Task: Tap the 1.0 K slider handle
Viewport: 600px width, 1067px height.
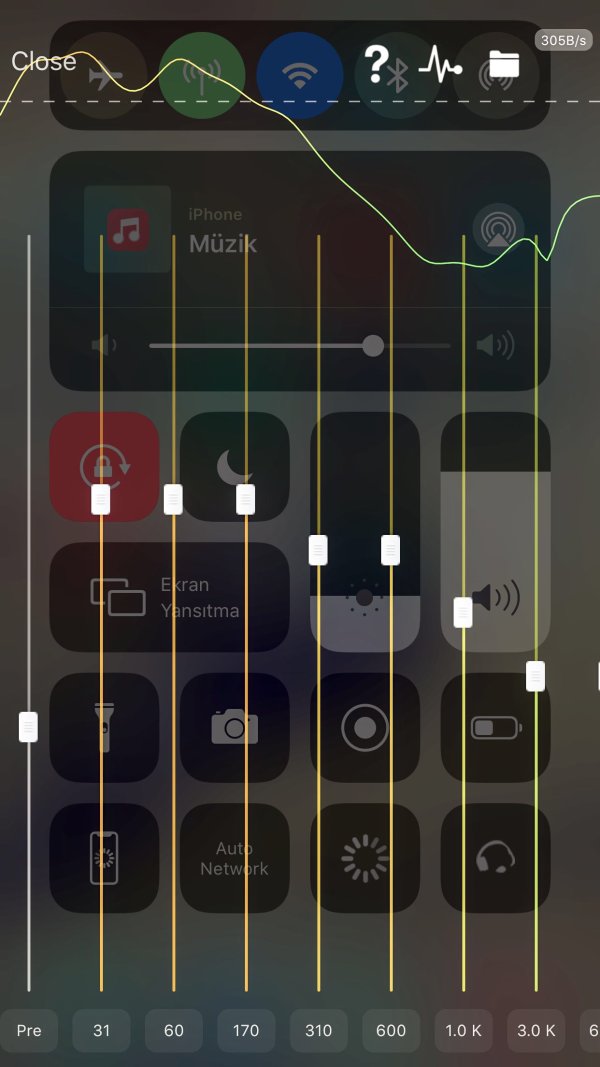Action: click(463, 612)
